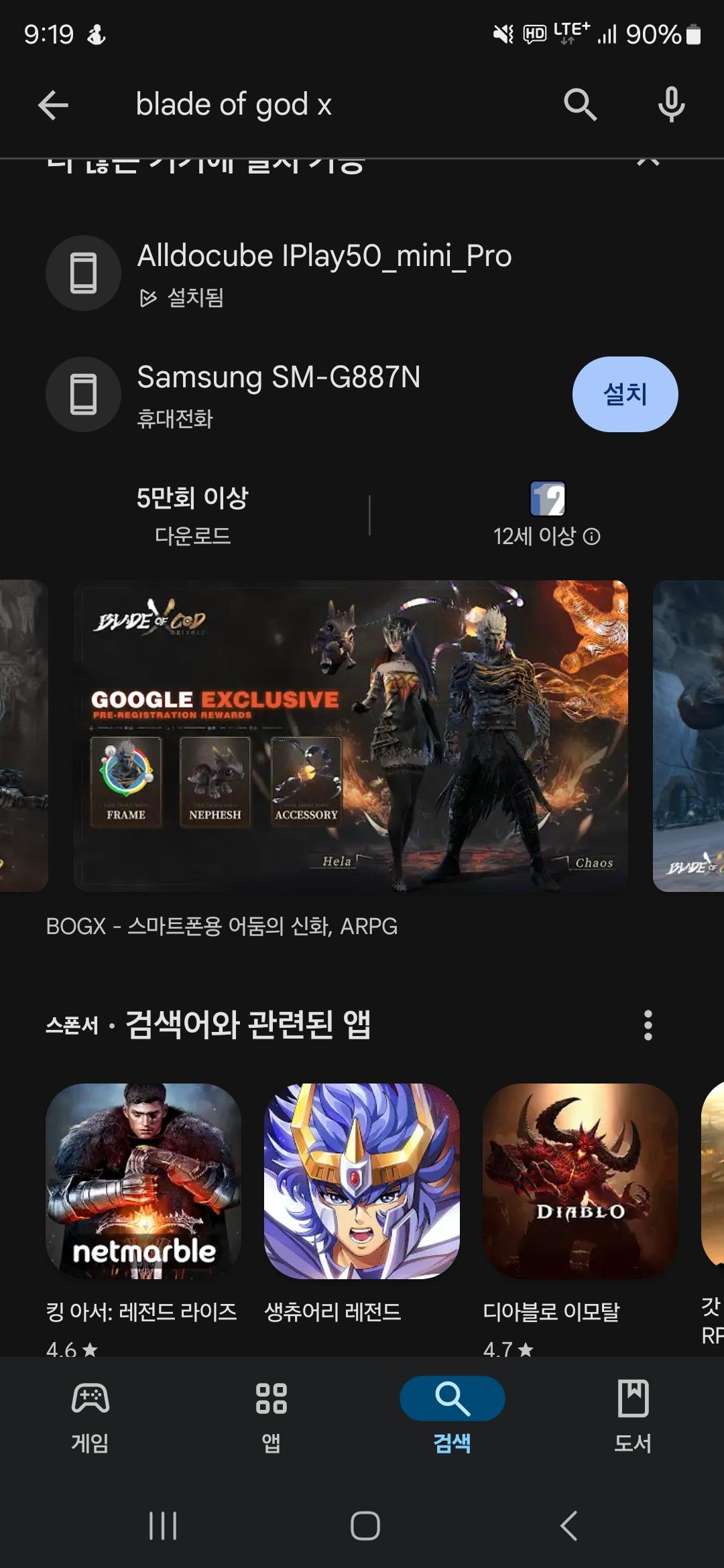Open sponsored apps overflow menu
Image resolution: width=724 pixels, height=1568 pixels.
tap(648, 1025)
